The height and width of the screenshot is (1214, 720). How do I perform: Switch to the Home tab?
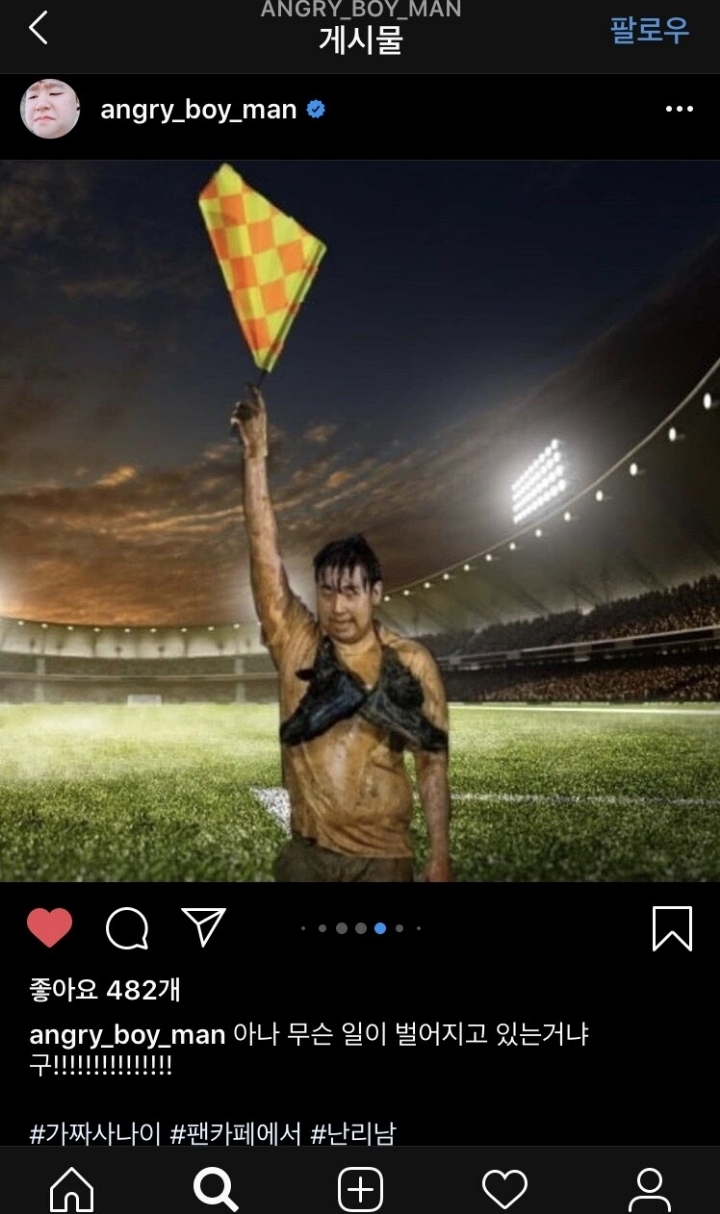pyautogui.click(x=71, y=1189)
